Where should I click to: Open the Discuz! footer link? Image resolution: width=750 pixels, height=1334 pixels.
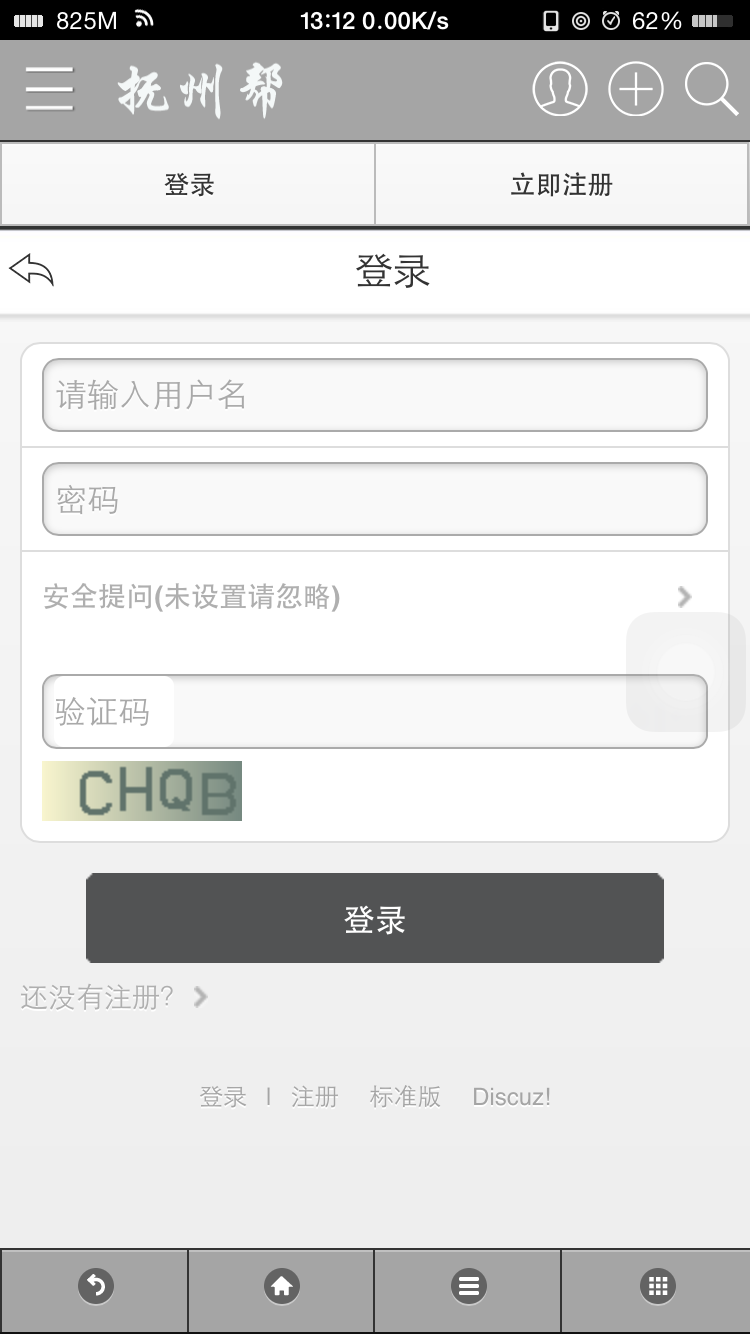[x=511, y=1097]
